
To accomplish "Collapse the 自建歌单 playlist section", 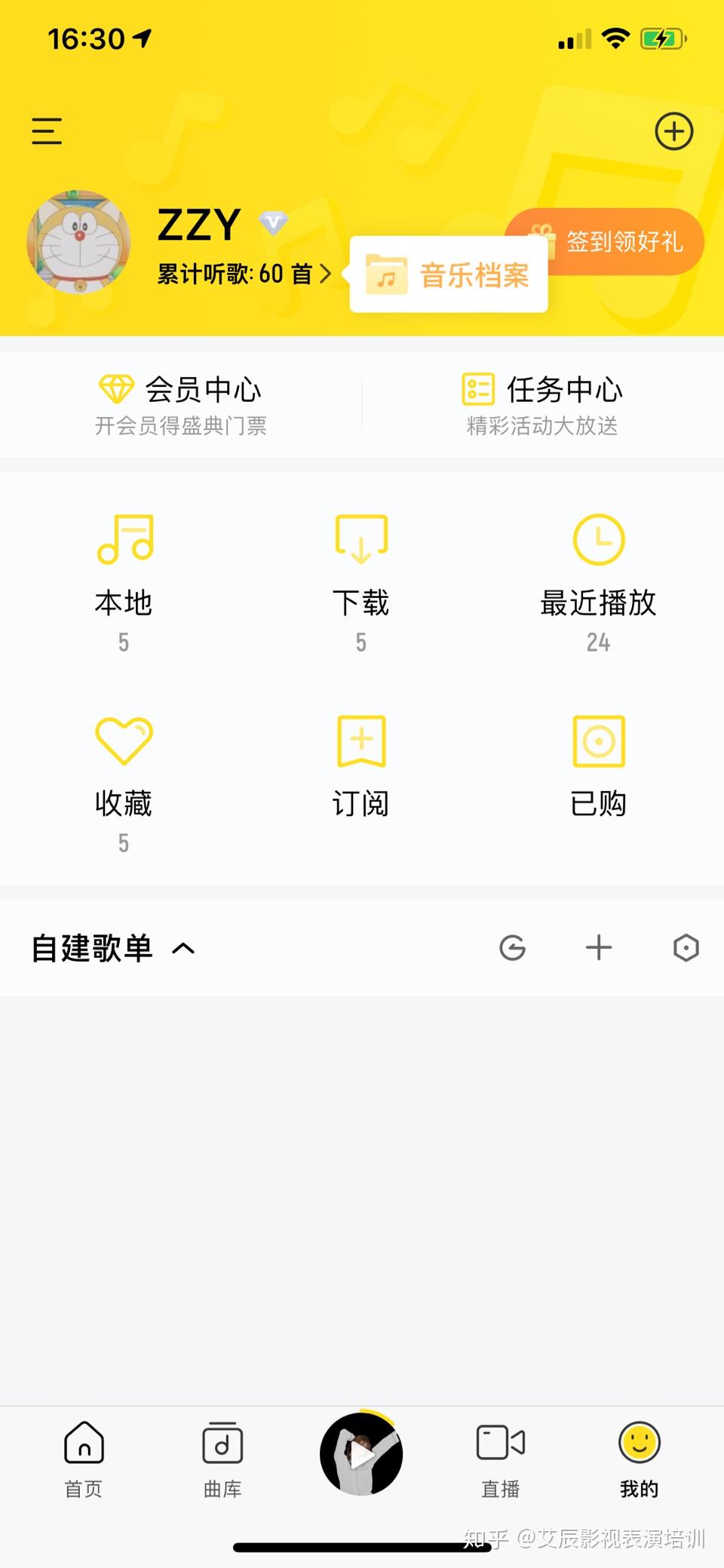I will click(x=184, y=949).
